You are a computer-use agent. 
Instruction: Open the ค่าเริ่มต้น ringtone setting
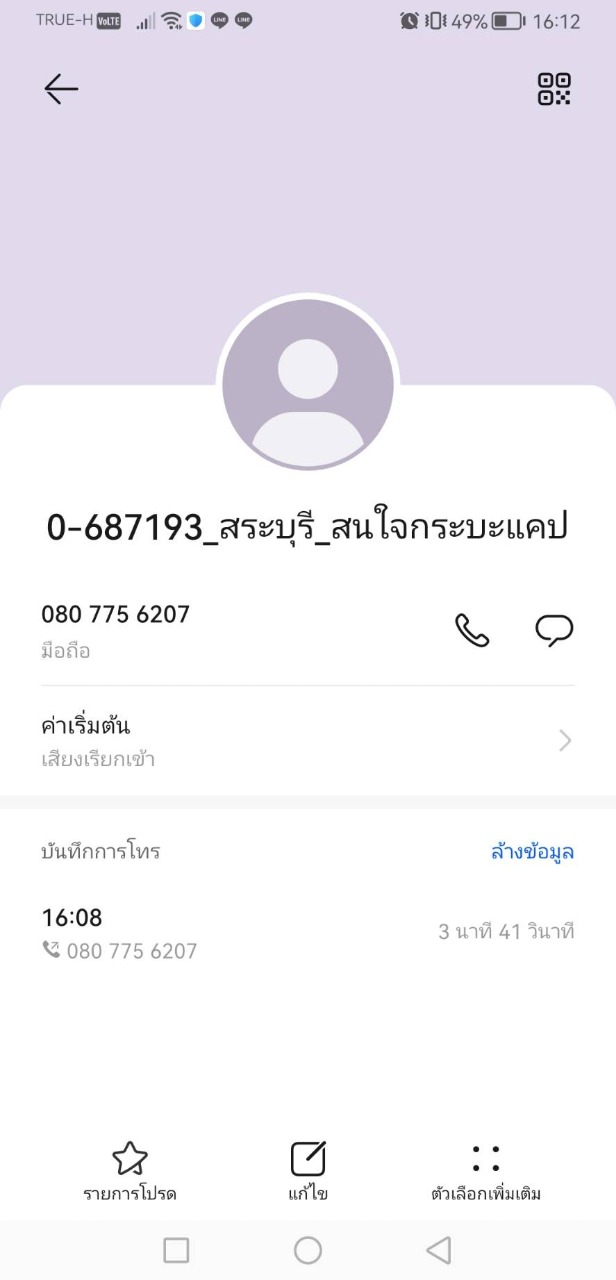click(x=308, y=741)
